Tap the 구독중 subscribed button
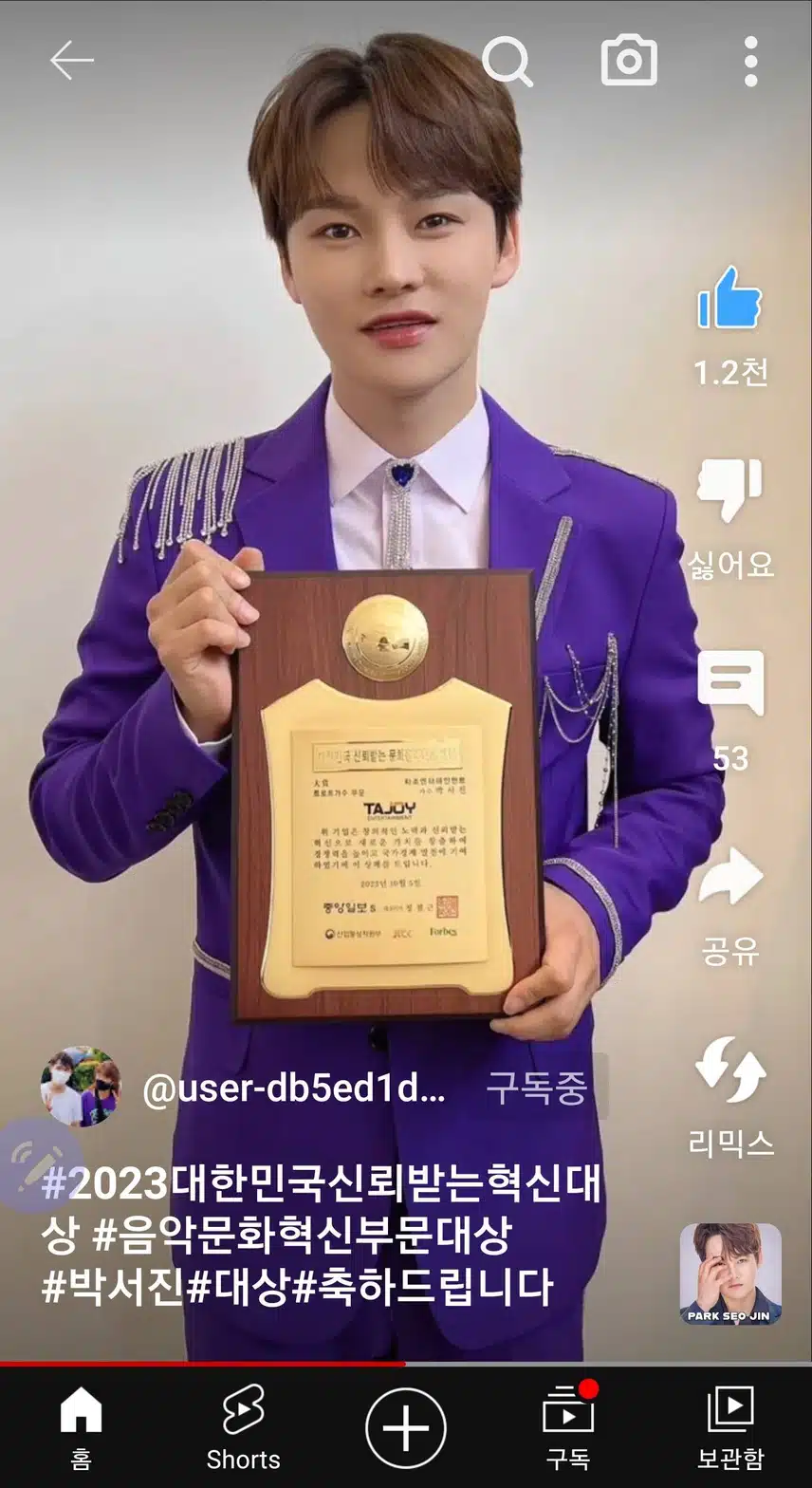812x1488 pixels. (537, 1088)
